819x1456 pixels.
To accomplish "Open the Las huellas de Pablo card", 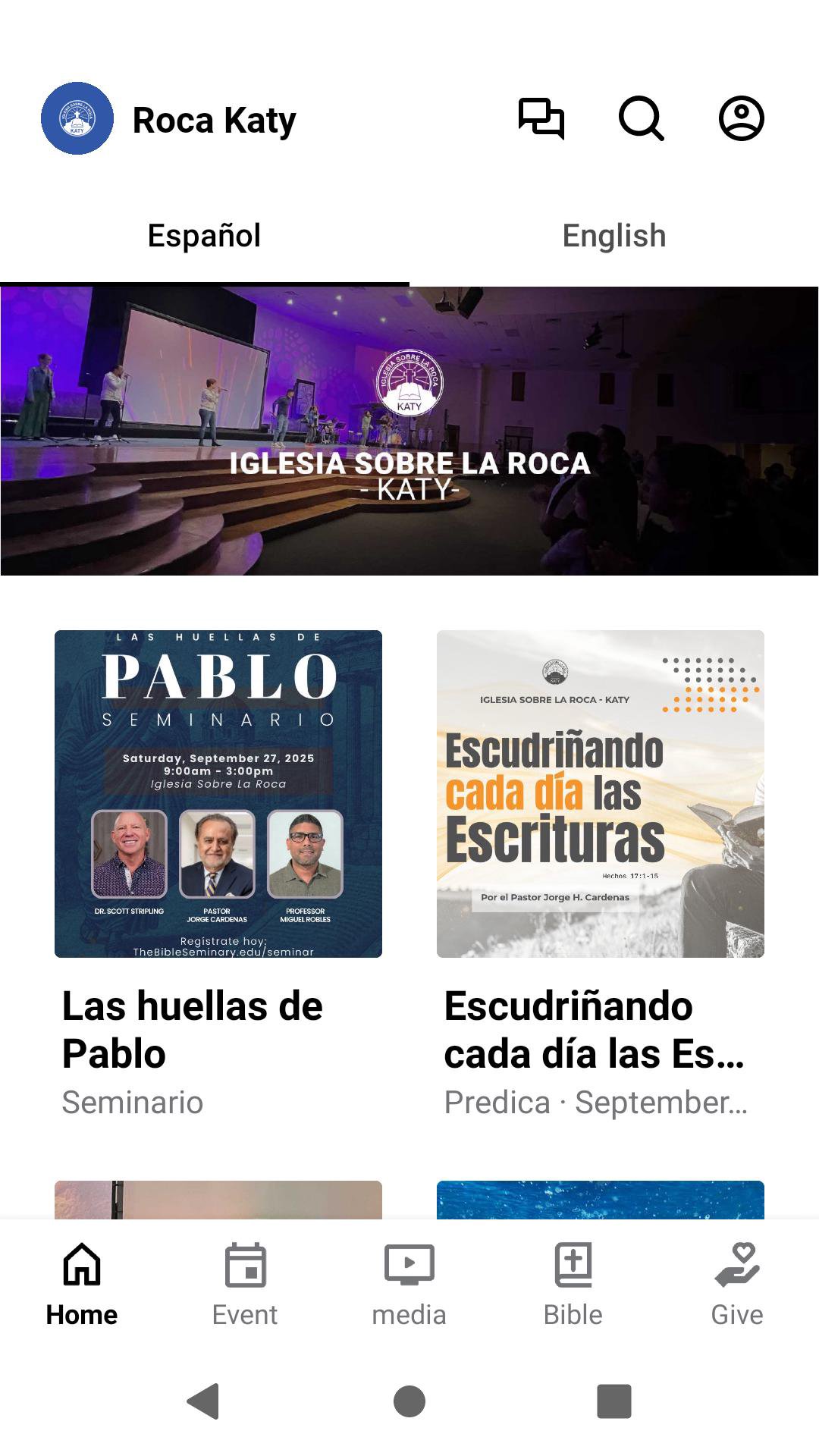I will coord(218,794).
